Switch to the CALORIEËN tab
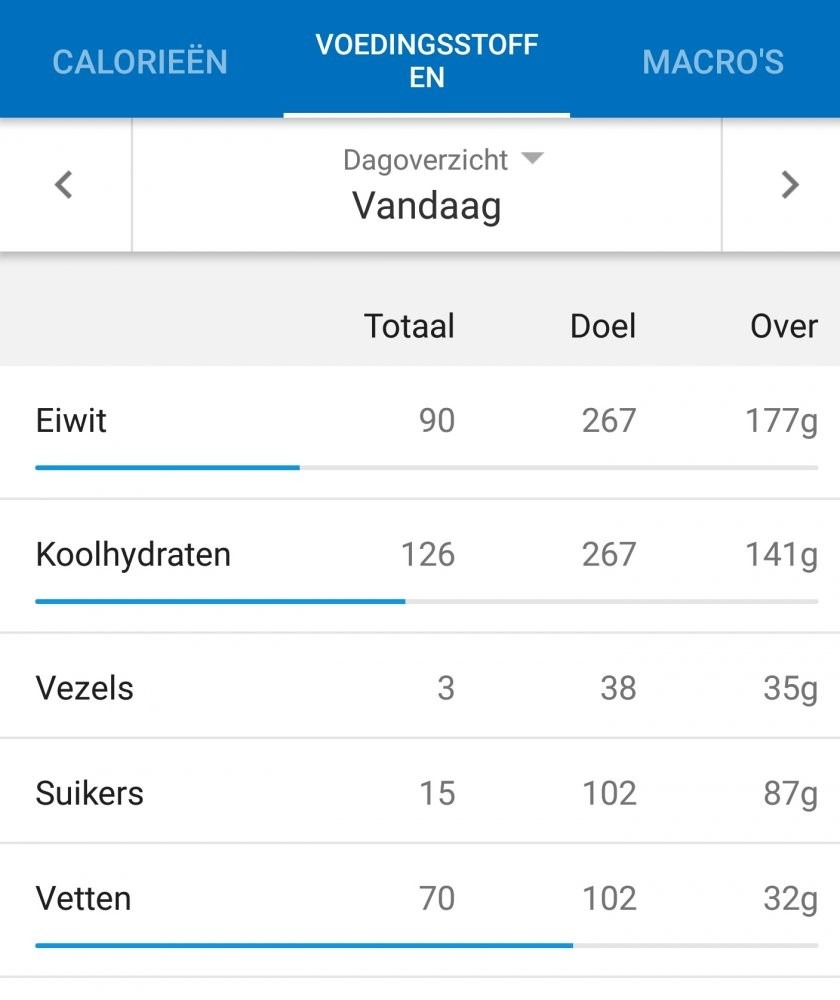 140,60
